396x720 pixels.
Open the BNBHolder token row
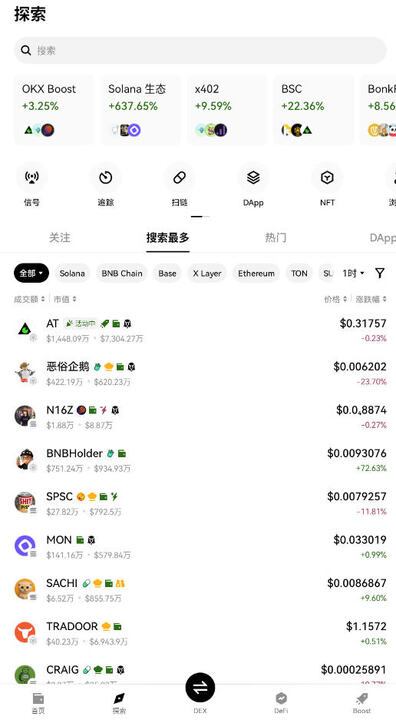click(x=200, y=460)
